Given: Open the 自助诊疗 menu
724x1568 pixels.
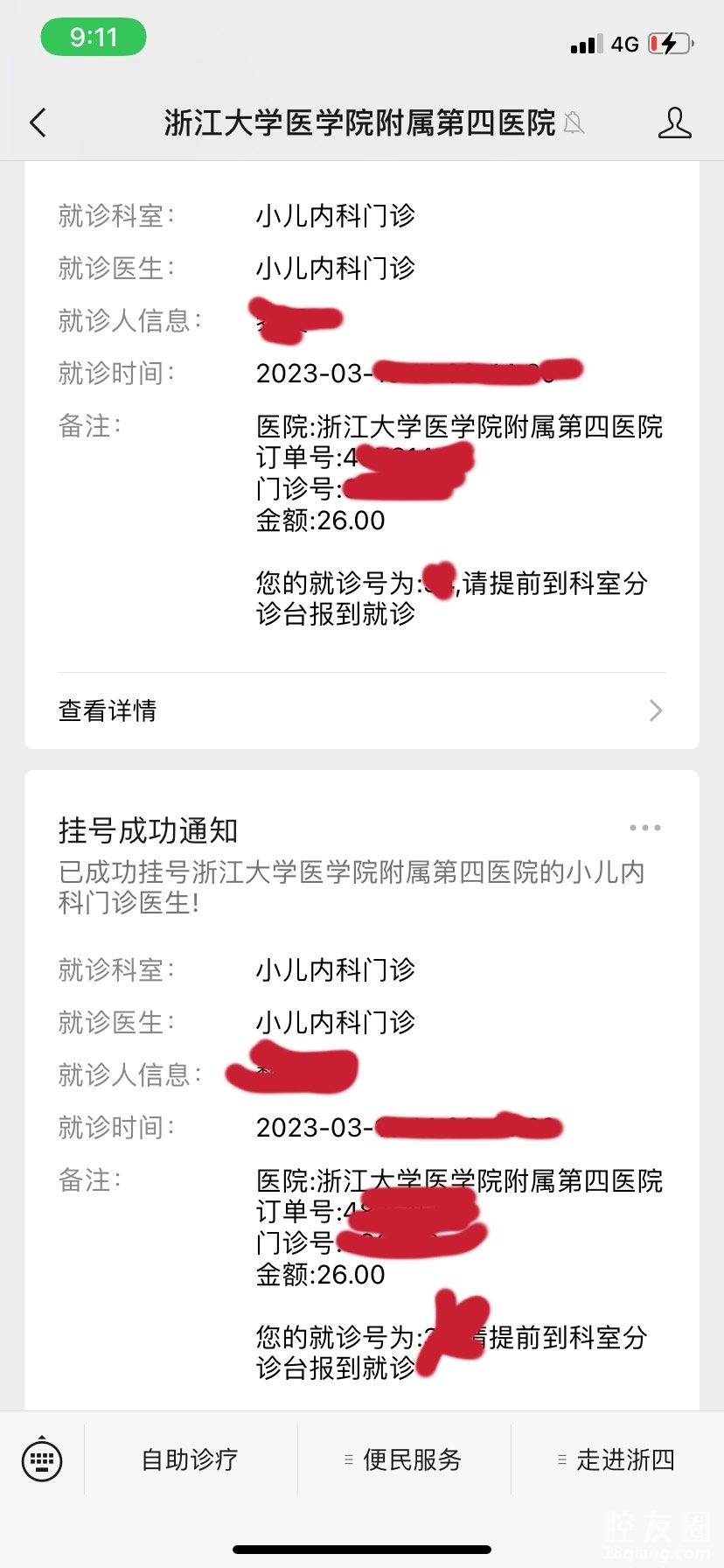Looking at the screenshot, I should coord(191,1459).
